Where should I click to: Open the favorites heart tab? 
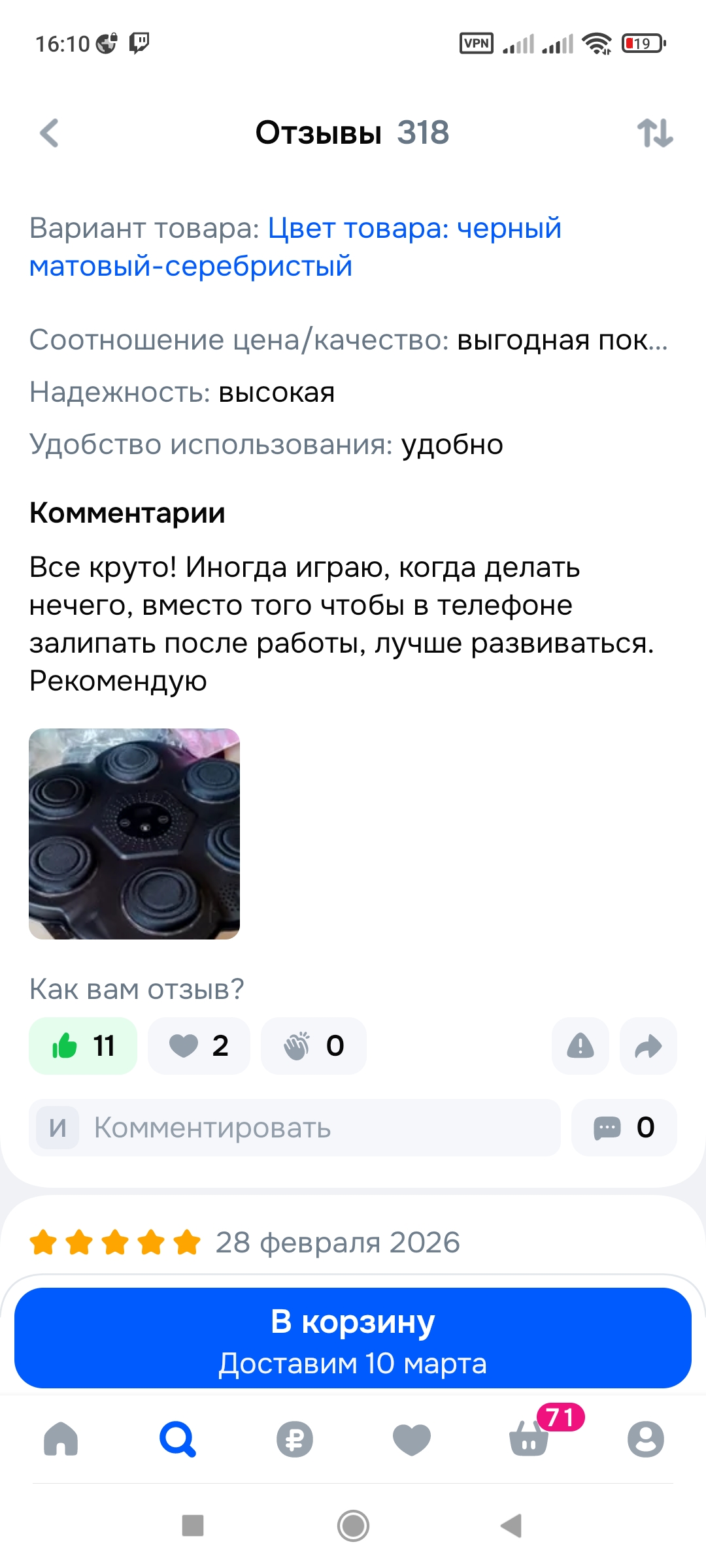coord(412,1439)
